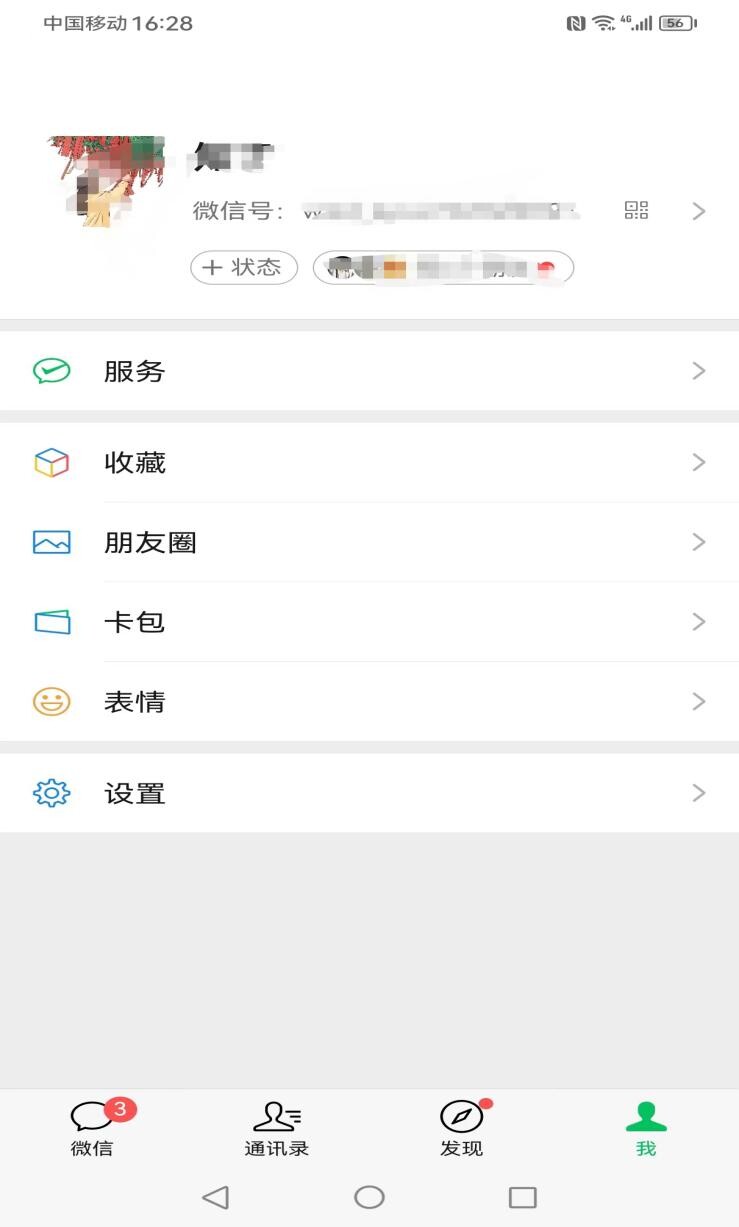Open friends' status chip beside 状态
This screenshot has width=739, height=1227.
pyautogui.click(x=443, y=267)
